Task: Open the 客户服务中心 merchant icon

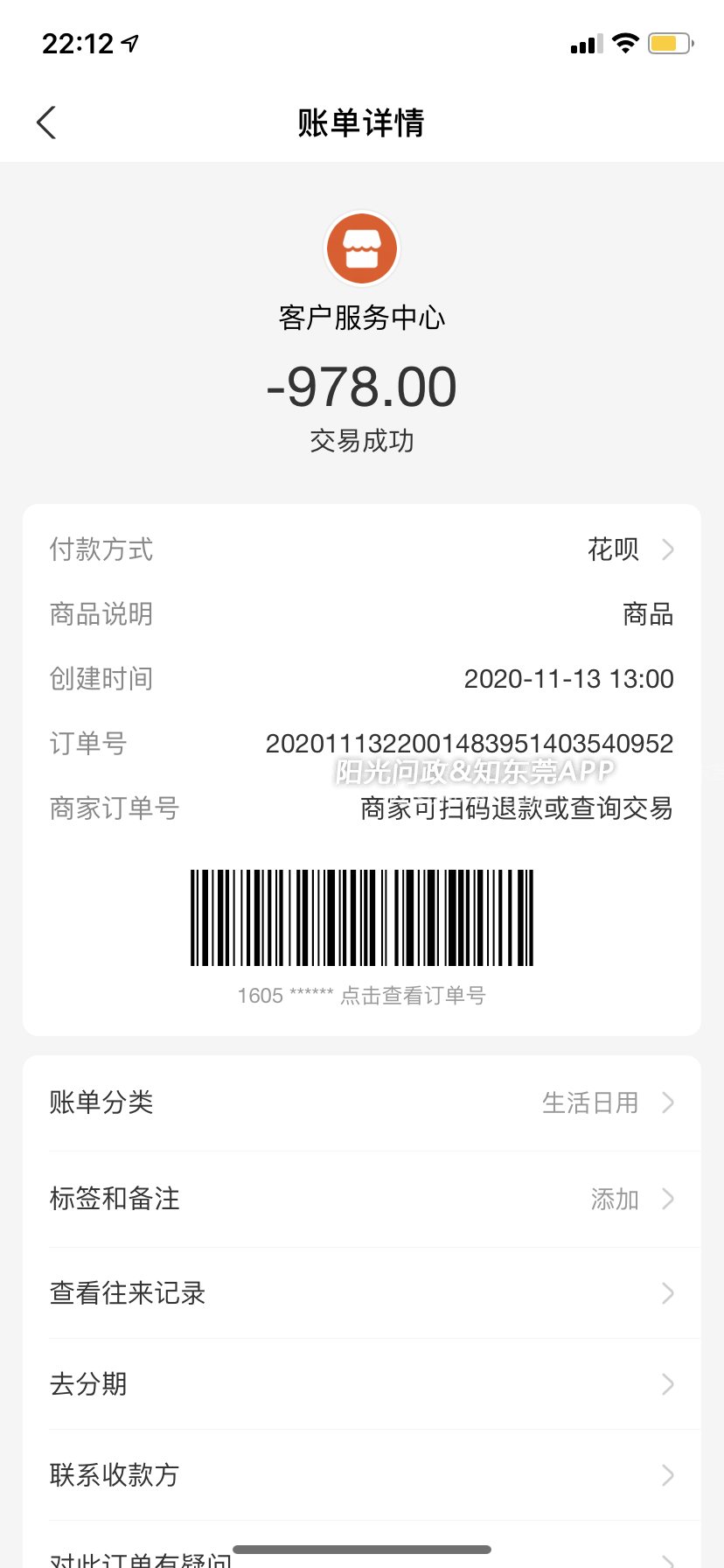Action: 362,248
